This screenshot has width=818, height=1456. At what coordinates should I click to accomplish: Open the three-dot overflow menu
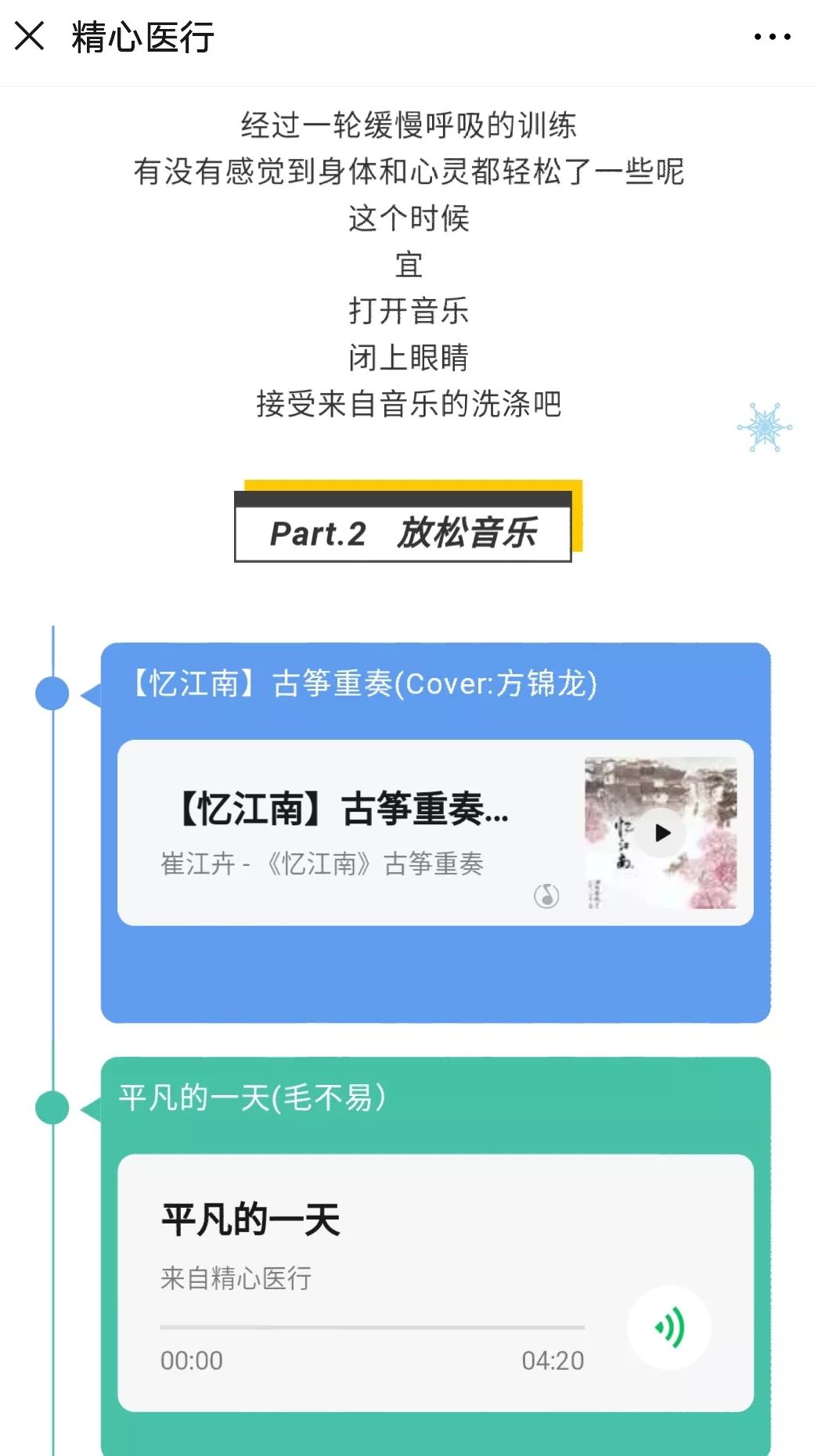(x=772, y=37)
